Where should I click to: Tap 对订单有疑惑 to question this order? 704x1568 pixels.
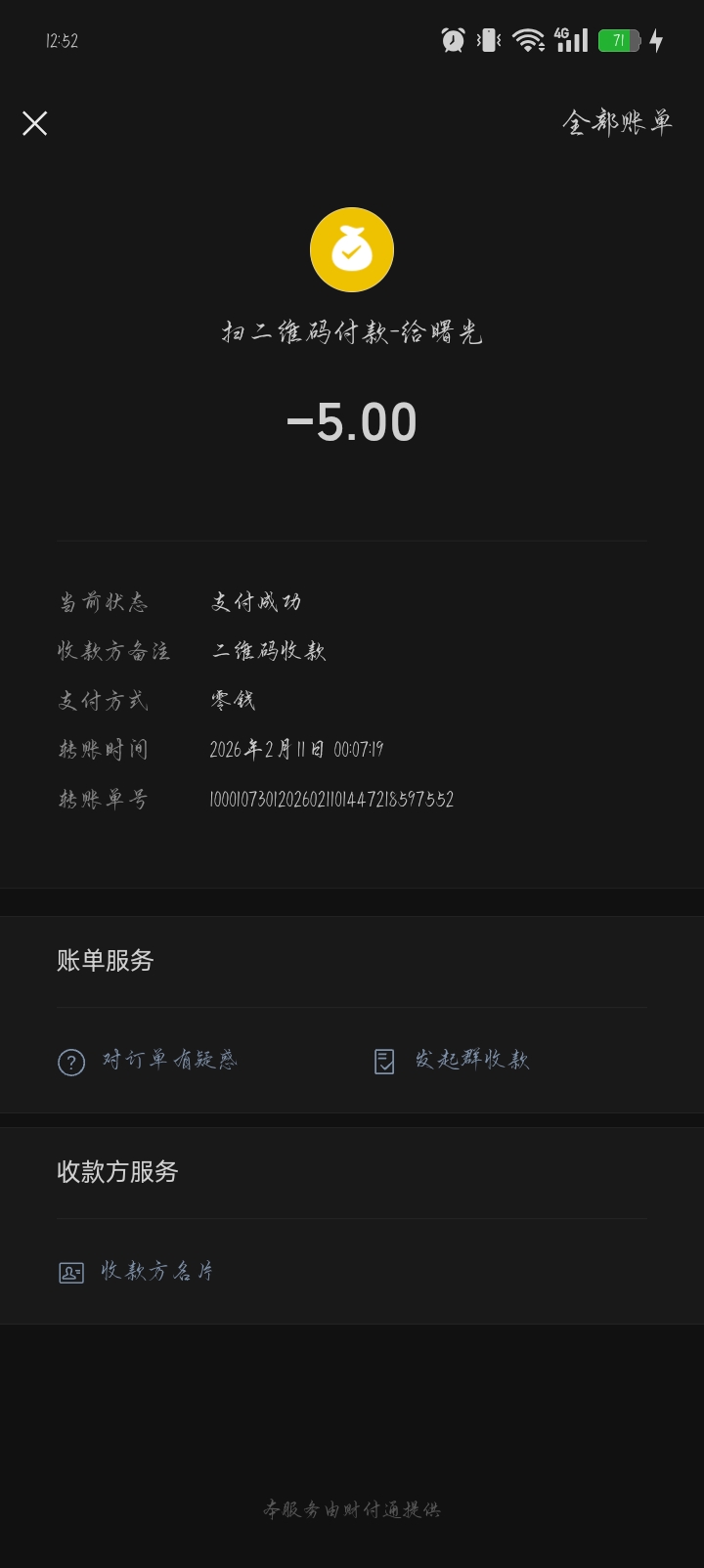point(166,1060)
